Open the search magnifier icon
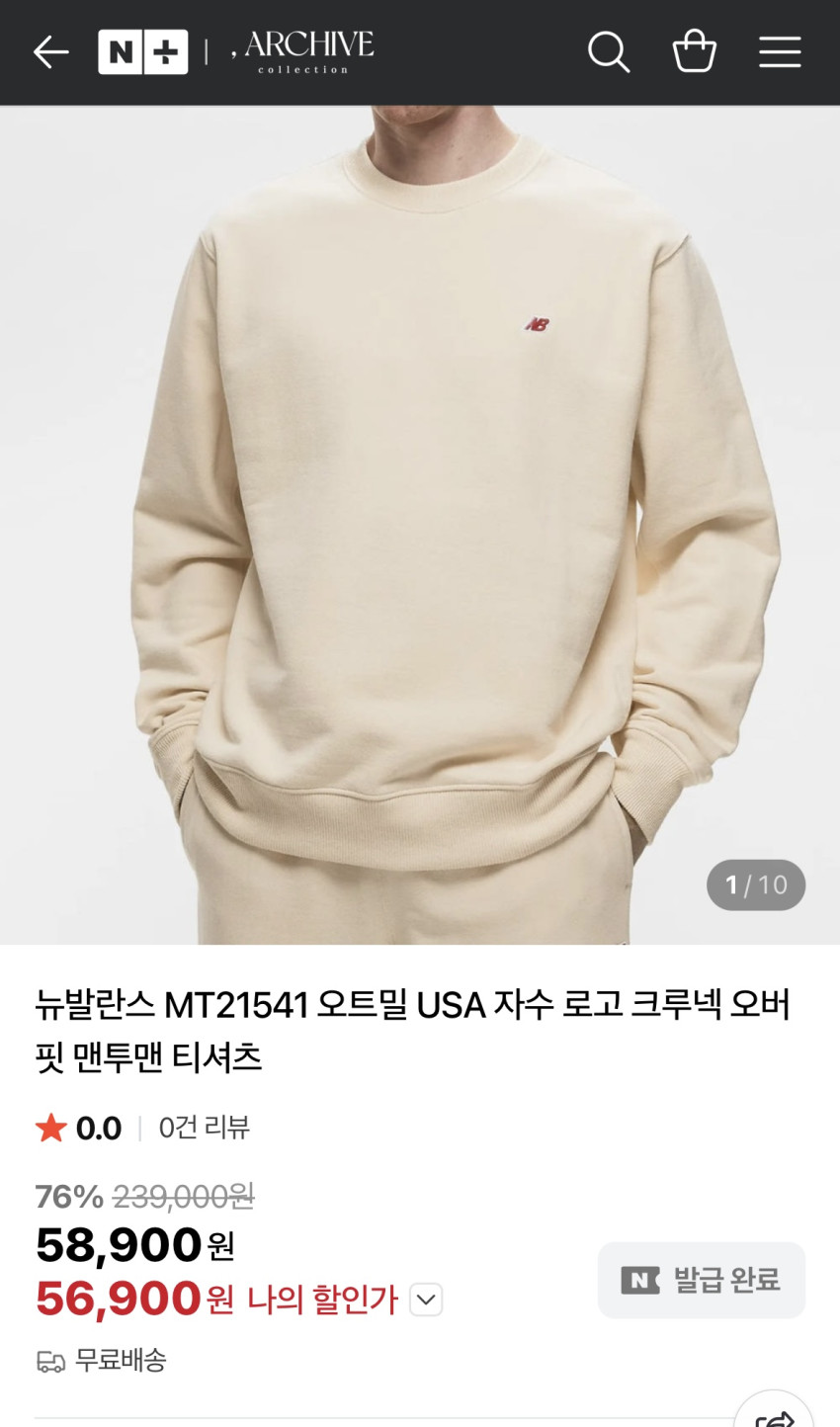The height and width of the screenshot is (1427, 840). pyautogui.click(x=608, y=52)
